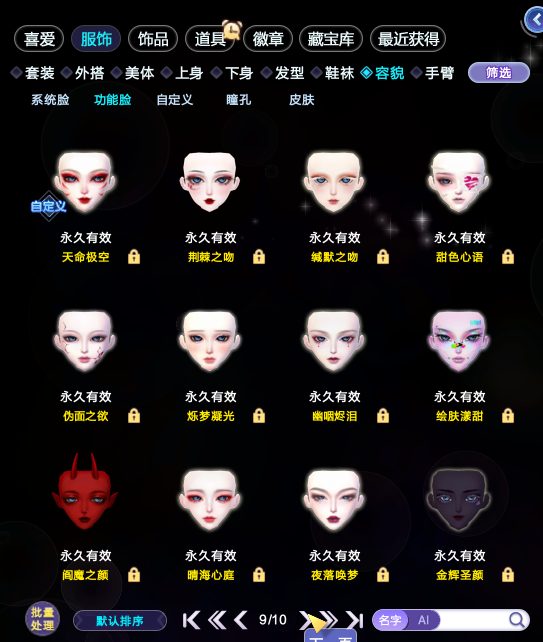Open the 徽章 tab

click(x=267, y=39)
